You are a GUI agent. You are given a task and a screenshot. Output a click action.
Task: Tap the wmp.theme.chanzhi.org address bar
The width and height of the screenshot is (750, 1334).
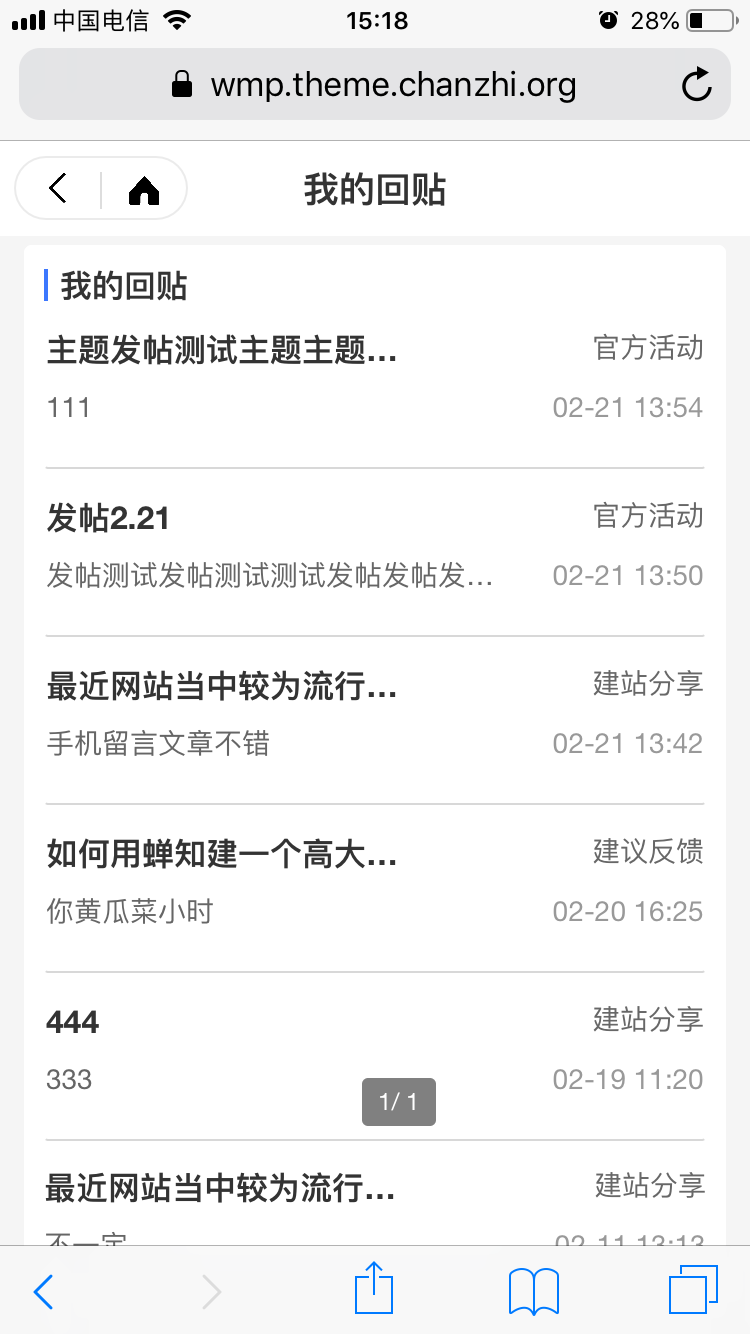tap(375, 84)
